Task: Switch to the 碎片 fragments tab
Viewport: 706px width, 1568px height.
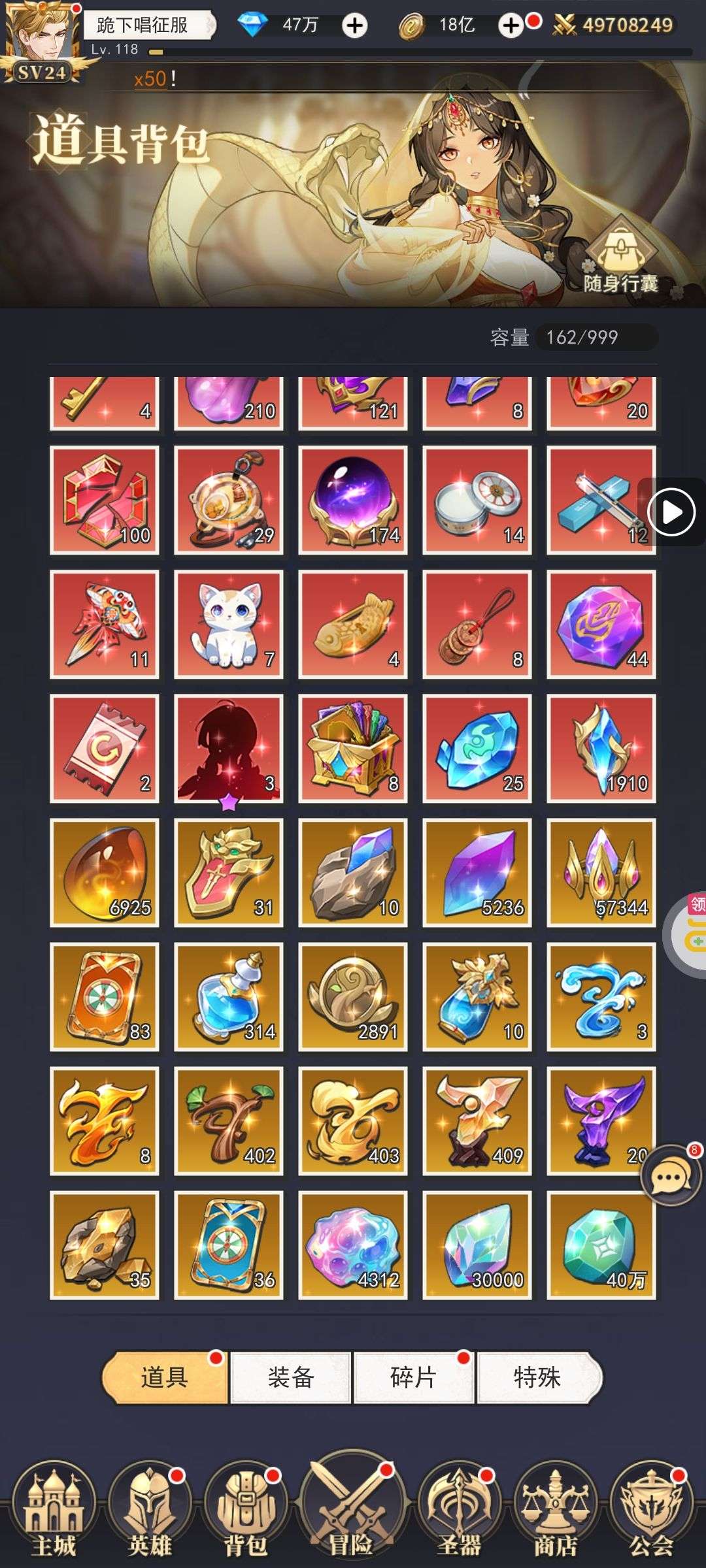Action: coord(413,1378)
